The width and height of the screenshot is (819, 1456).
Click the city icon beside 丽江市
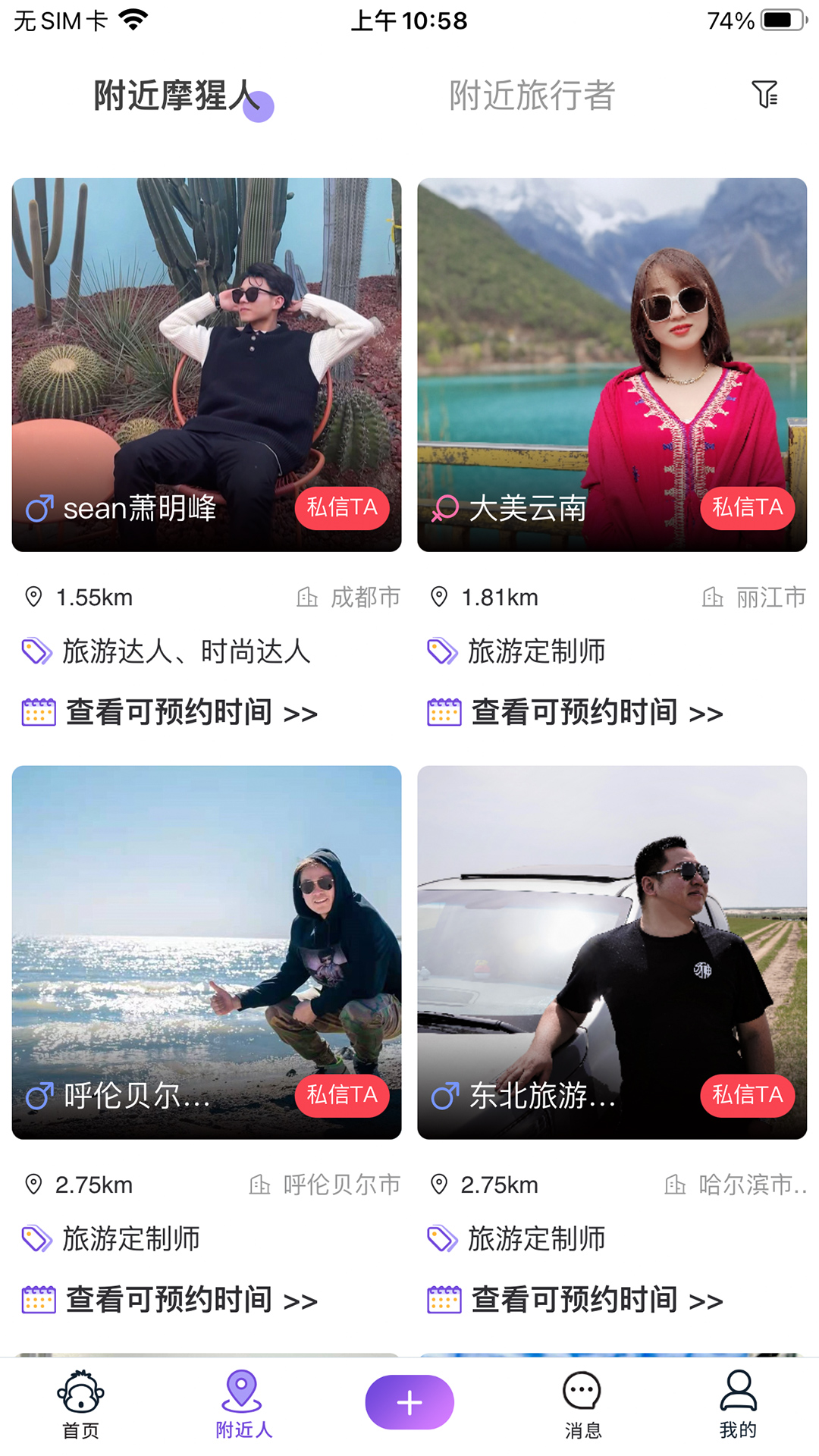[x=711, y=598]
